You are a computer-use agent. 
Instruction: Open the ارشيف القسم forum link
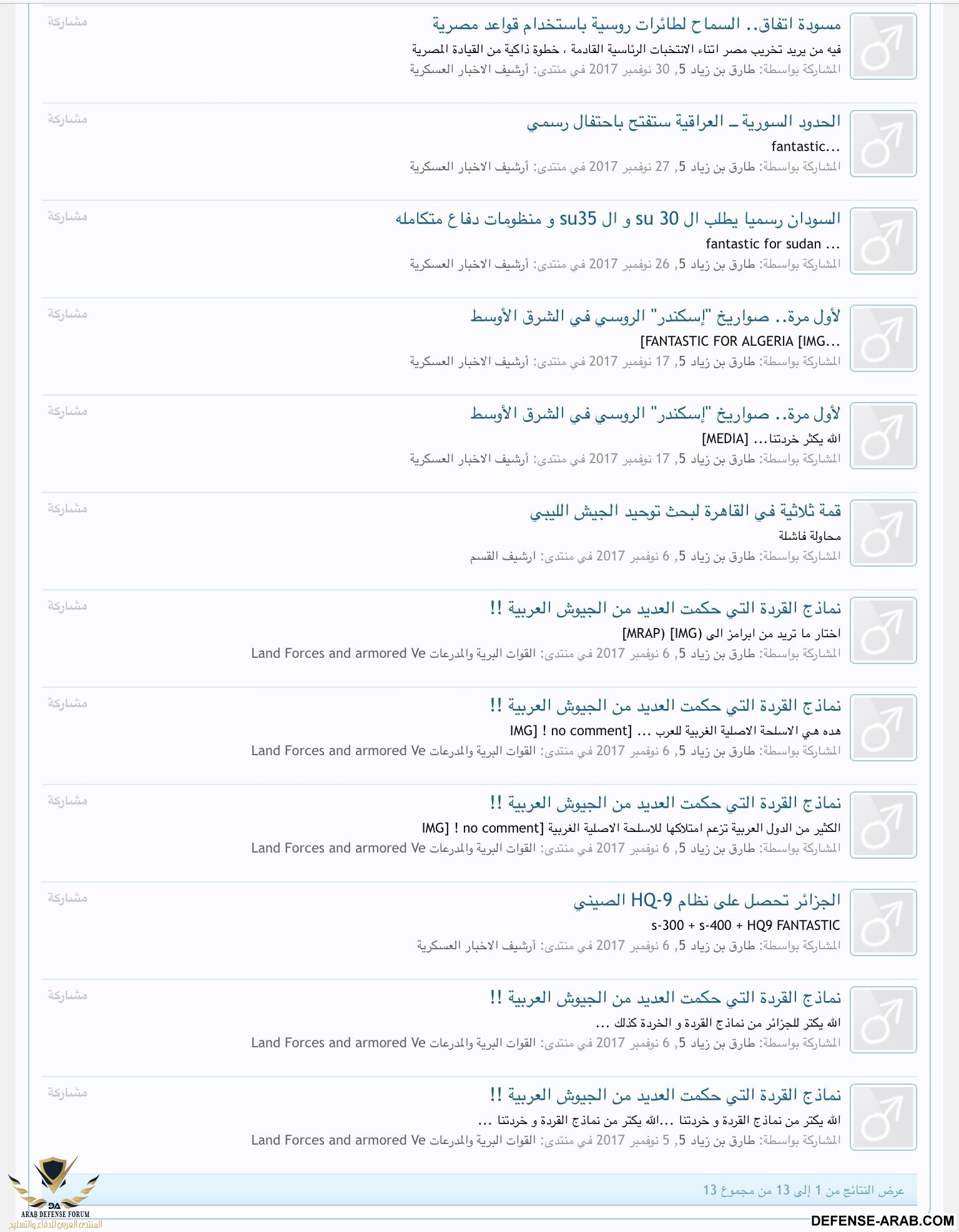pyautogui.click(x=503, y=556)
